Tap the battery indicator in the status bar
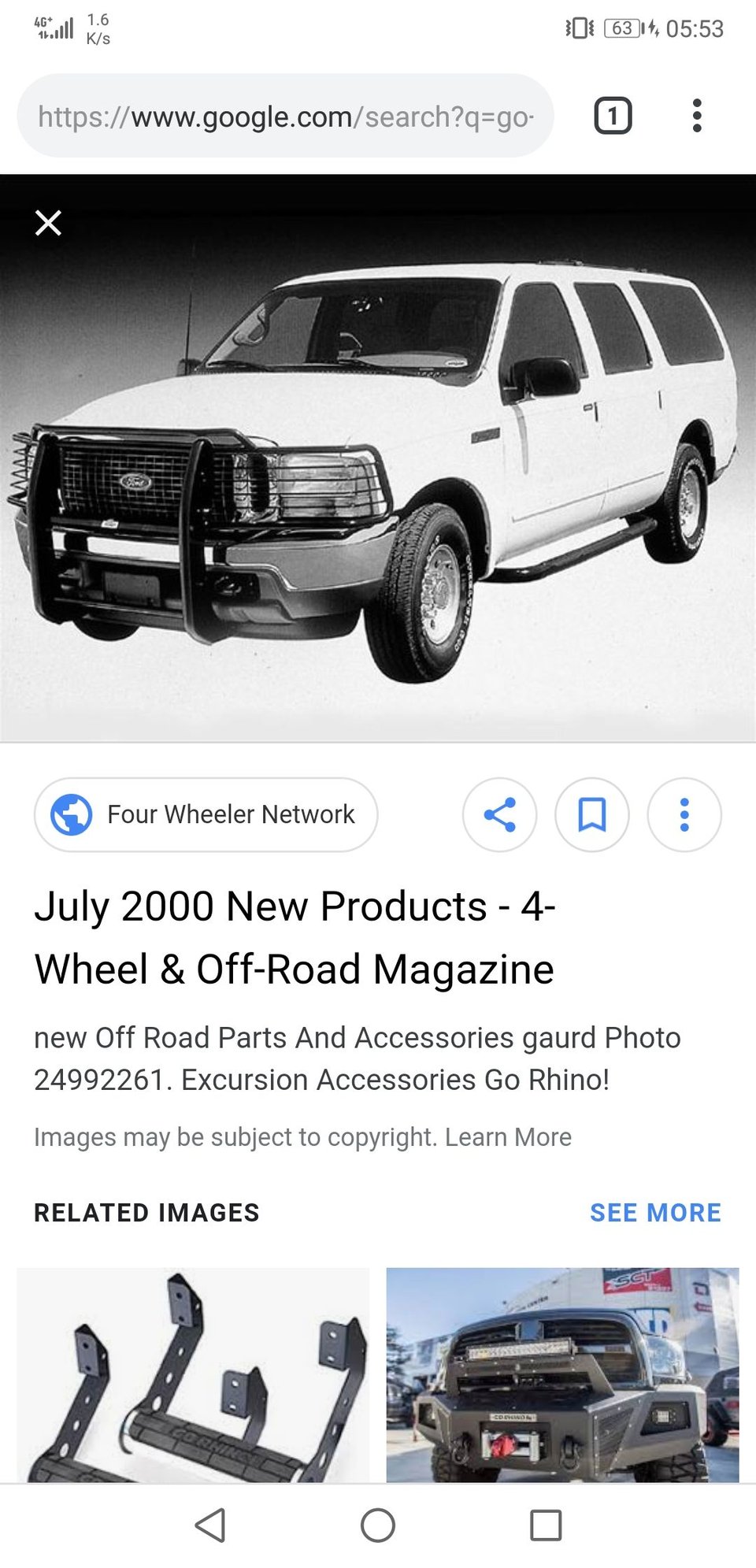This screenshot has width=756, height=1568. (x=621, y=29)
